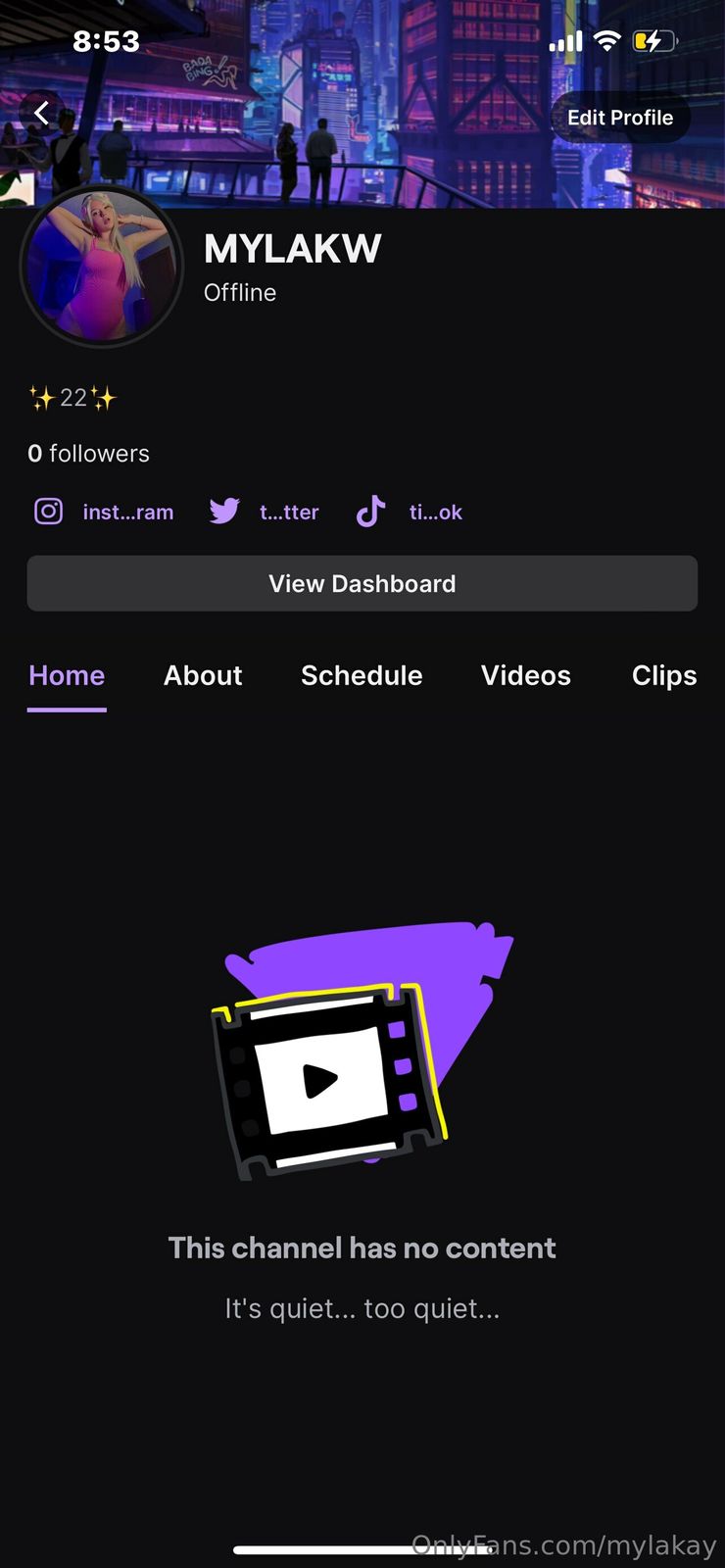
Task: Open the TikTok social link
Action: pyautogui.click(x=410, y=512)
